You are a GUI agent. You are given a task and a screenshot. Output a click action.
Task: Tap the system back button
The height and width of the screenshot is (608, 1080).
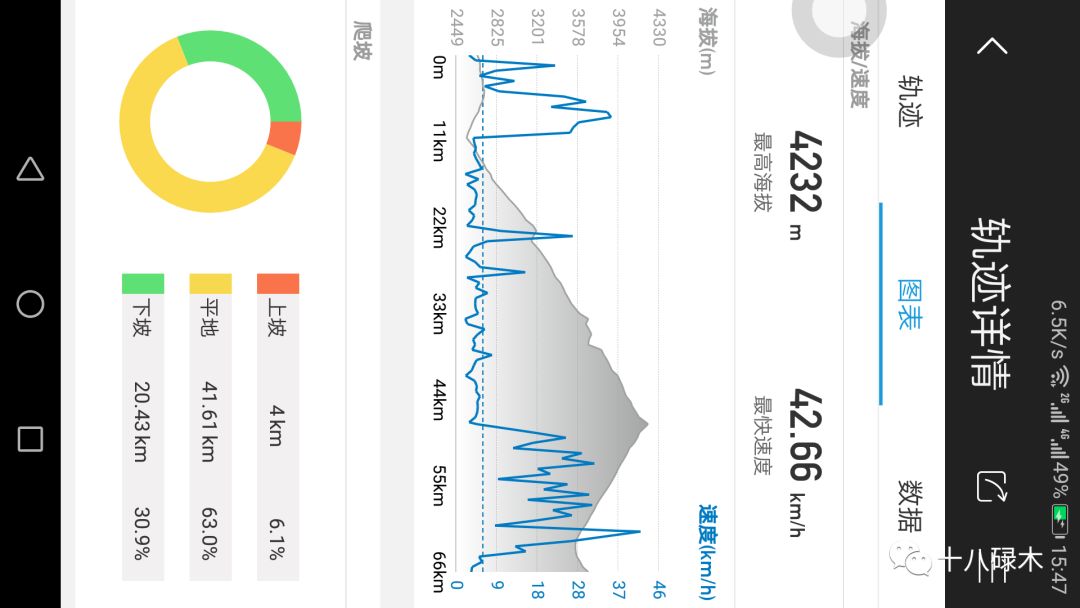coord(31,169)
